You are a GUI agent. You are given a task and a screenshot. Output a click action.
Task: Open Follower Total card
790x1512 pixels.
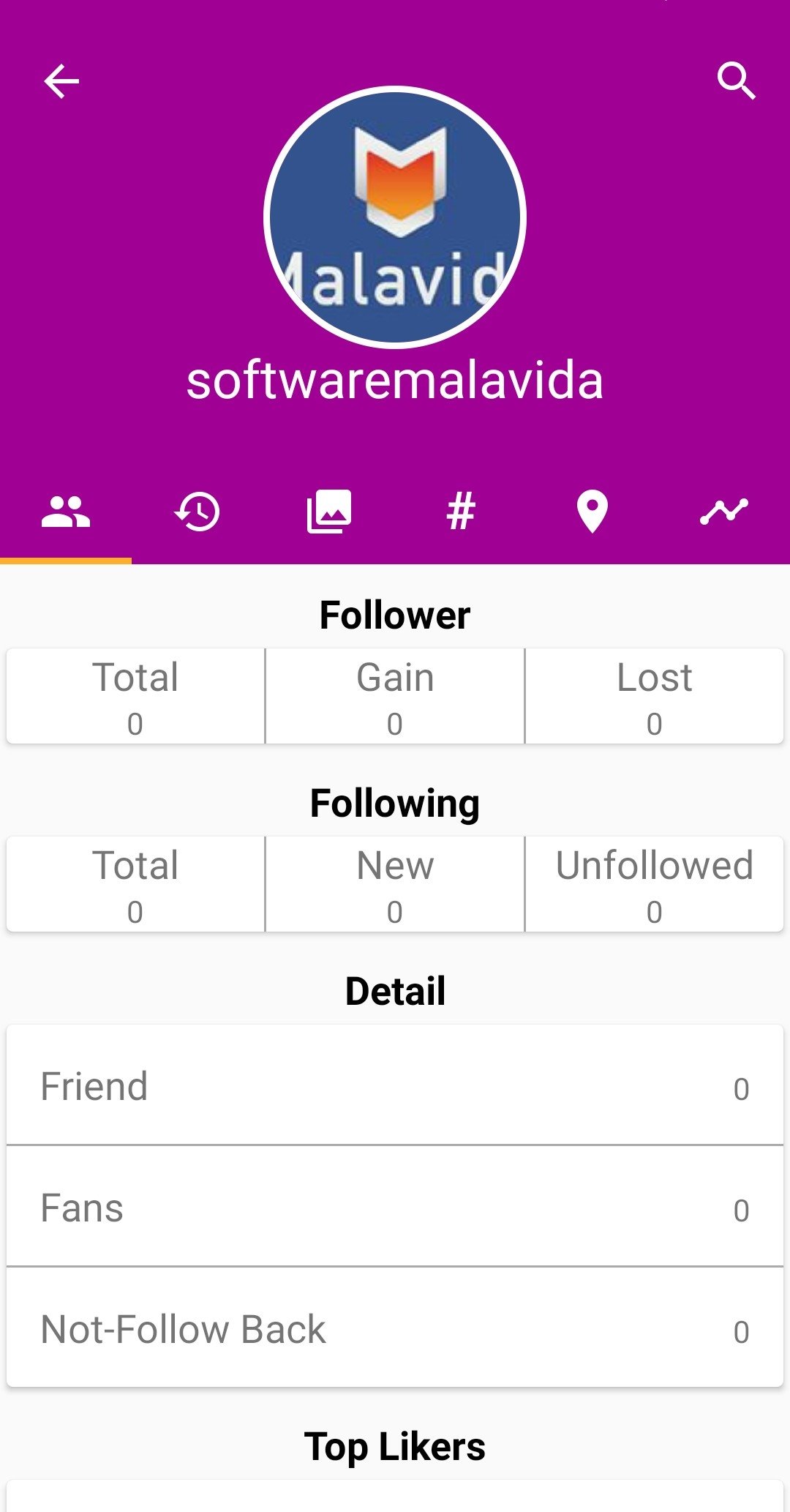[x=135, y=696]
